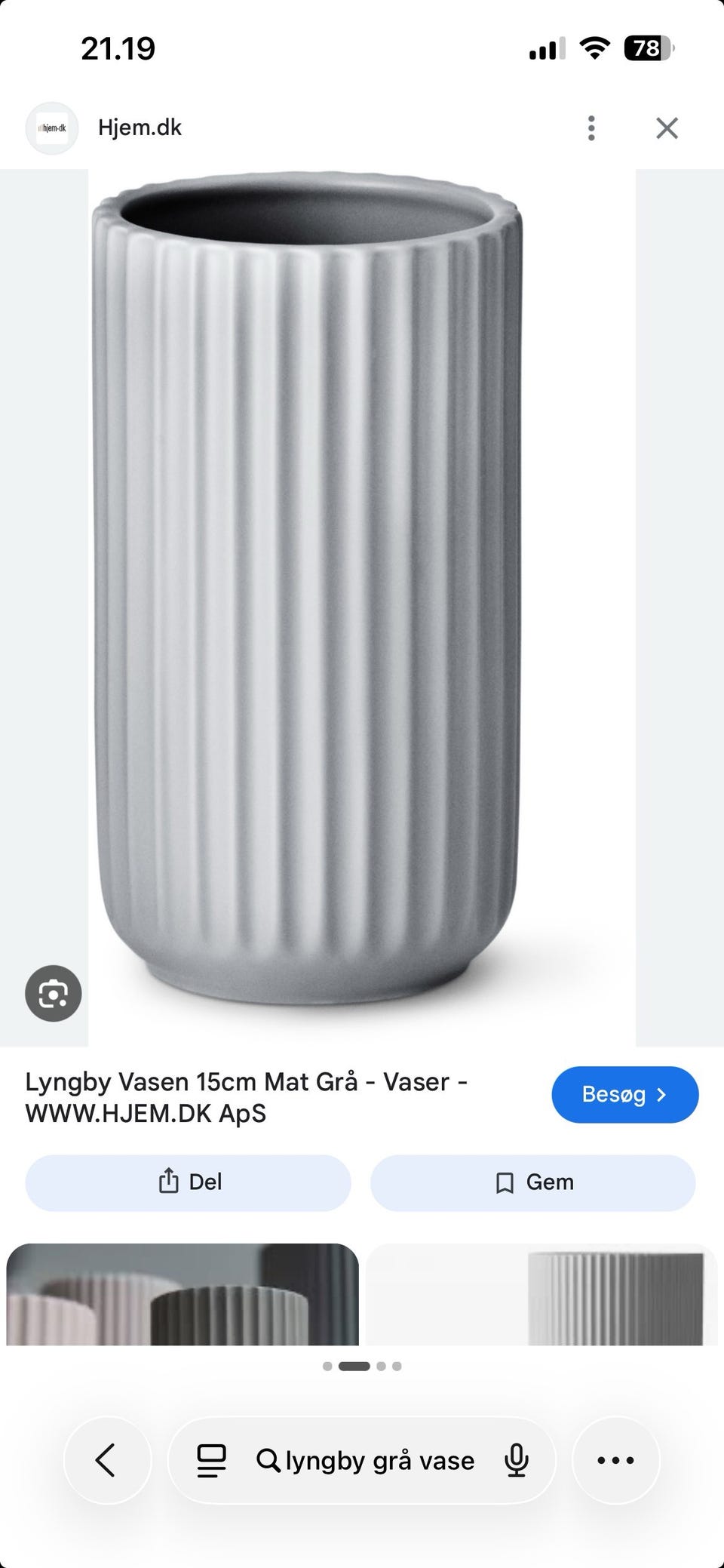Close the image viewer
724x1568 pixels.
tap(667, 128)
